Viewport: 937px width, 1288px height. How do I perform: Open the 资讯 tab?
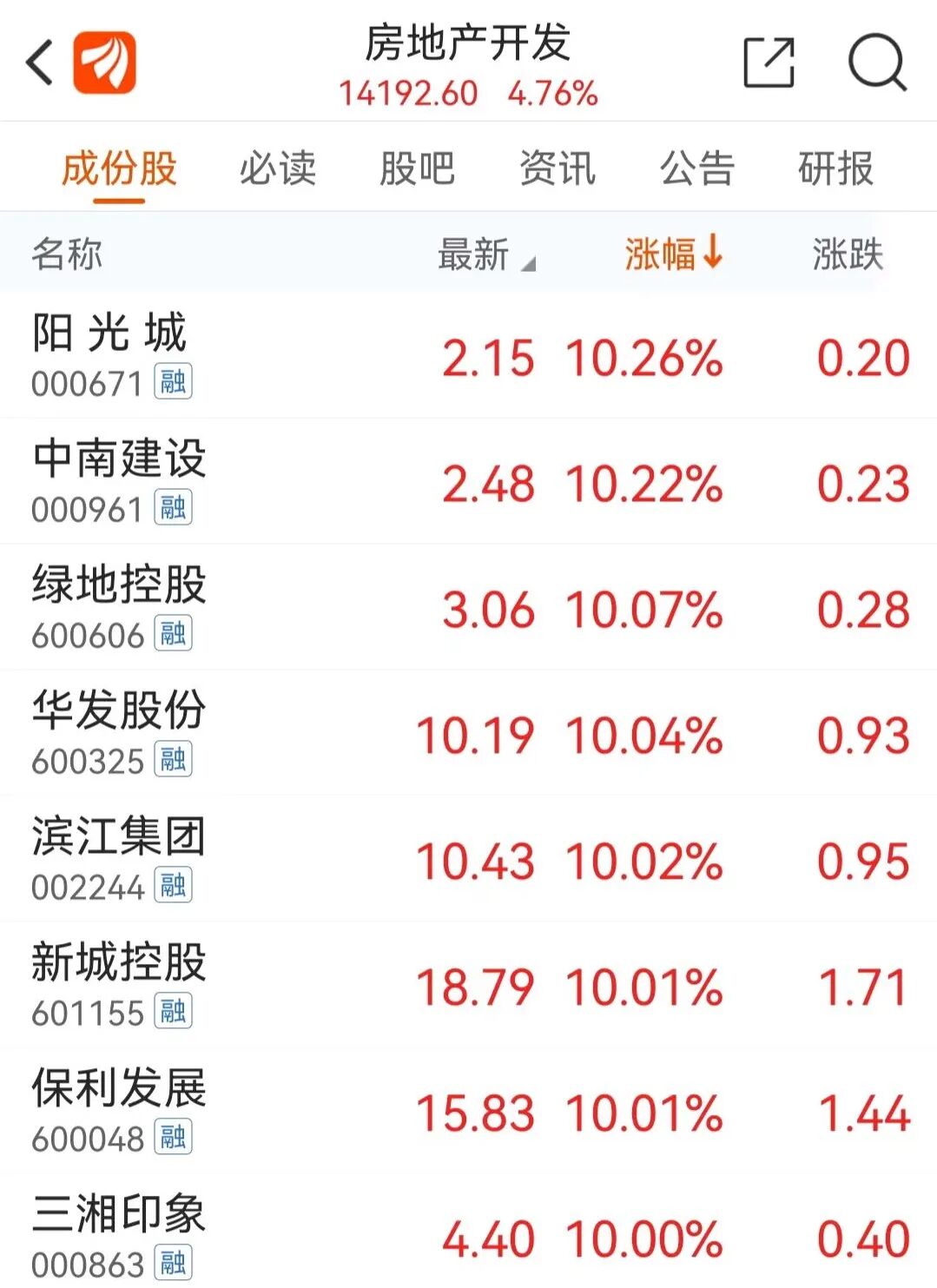(x=558, y=168)
